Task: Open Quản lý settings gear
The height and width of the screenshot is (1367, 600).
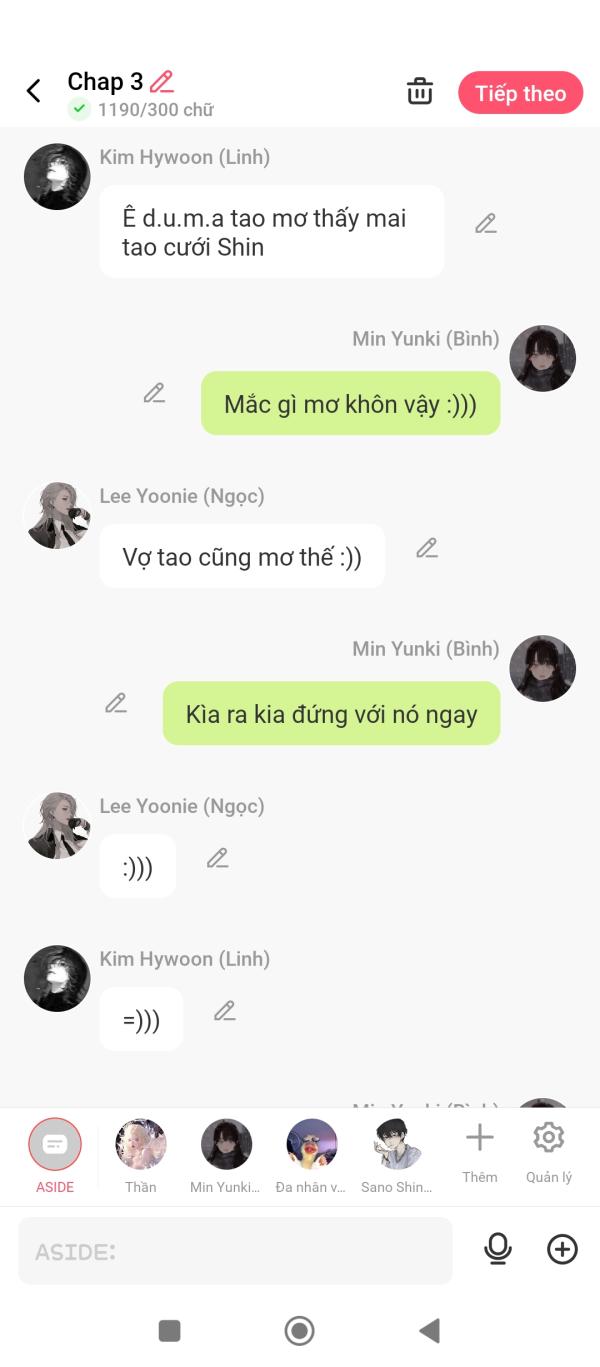Action: 549,1152
